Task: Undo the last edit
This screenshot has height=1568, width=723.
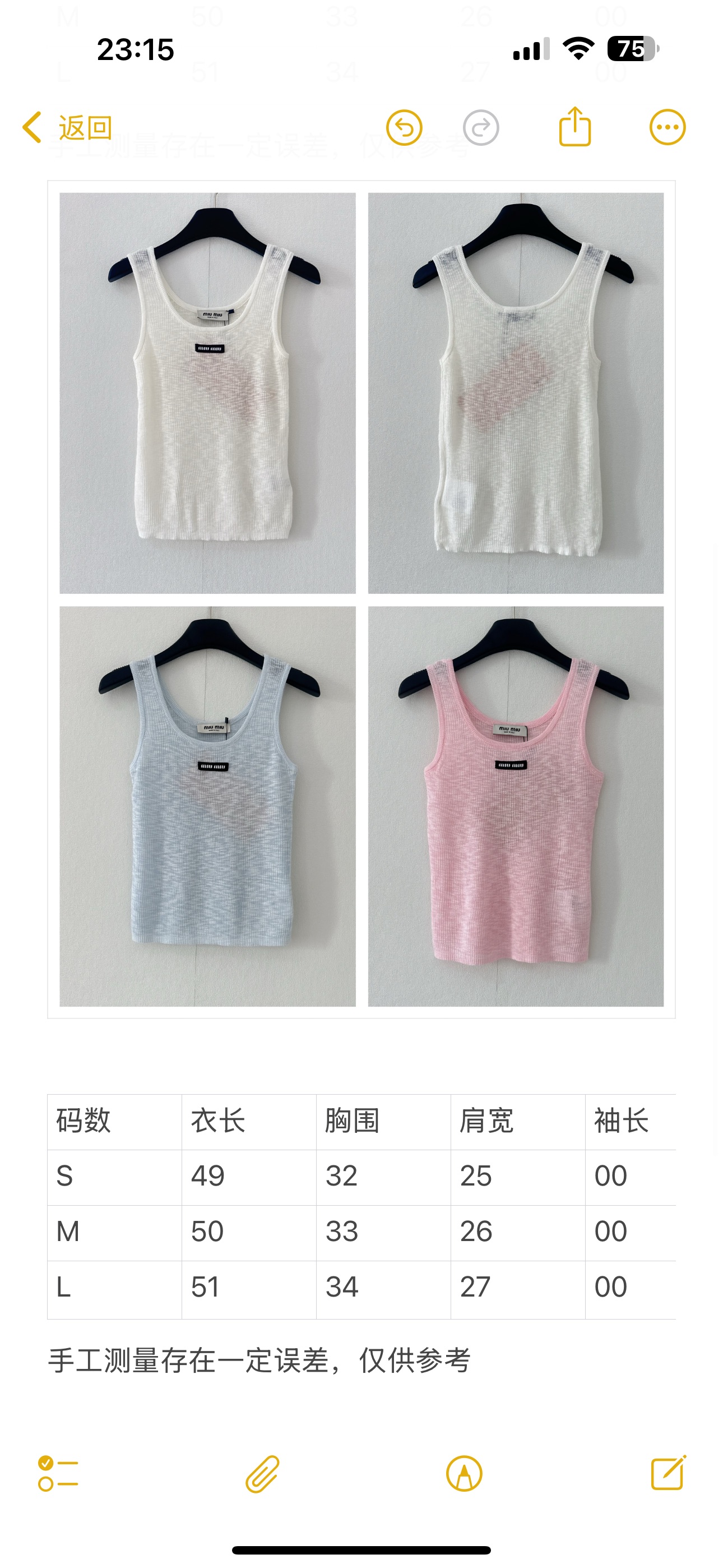Action: [404, 128]
